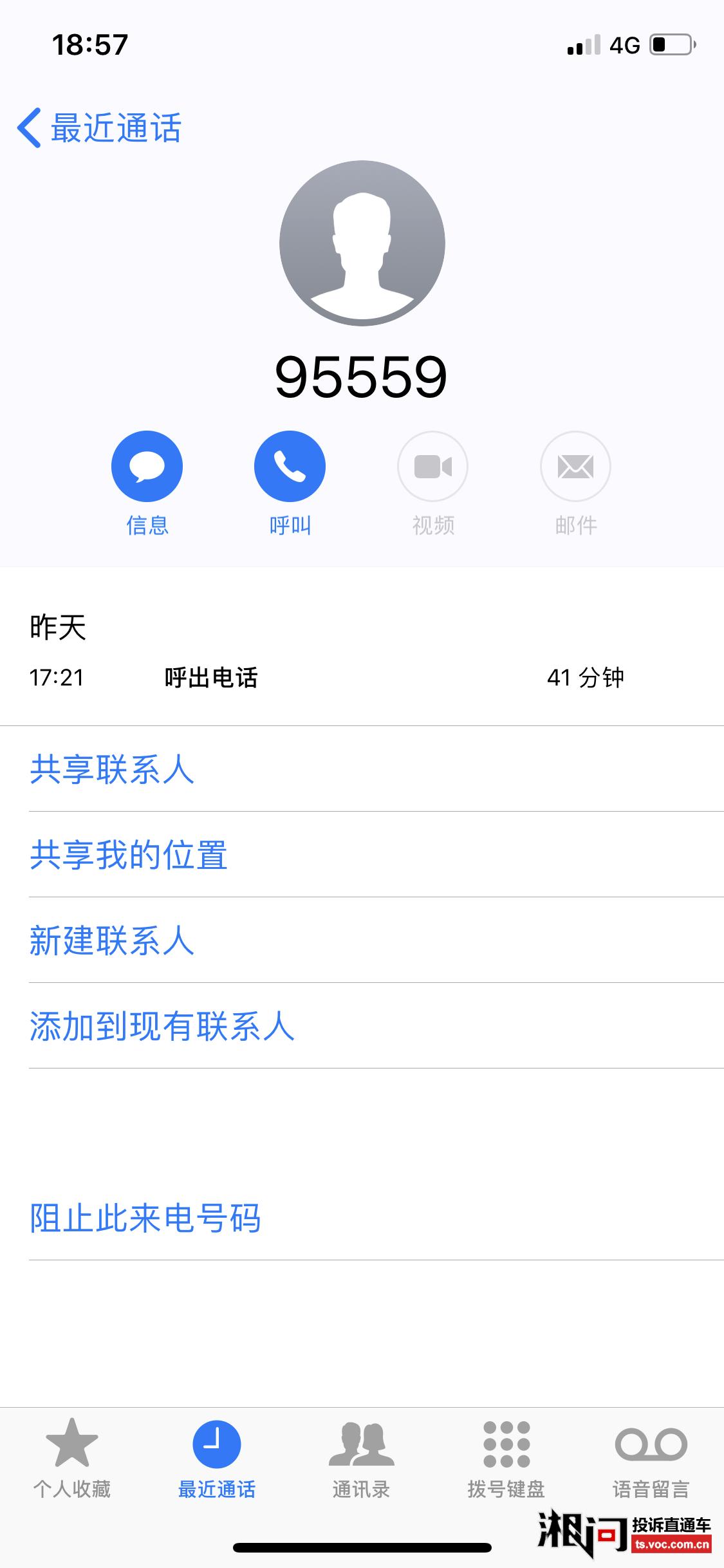
Task: Go back via 最近通话 back chevron
Action: pos(100,127)
